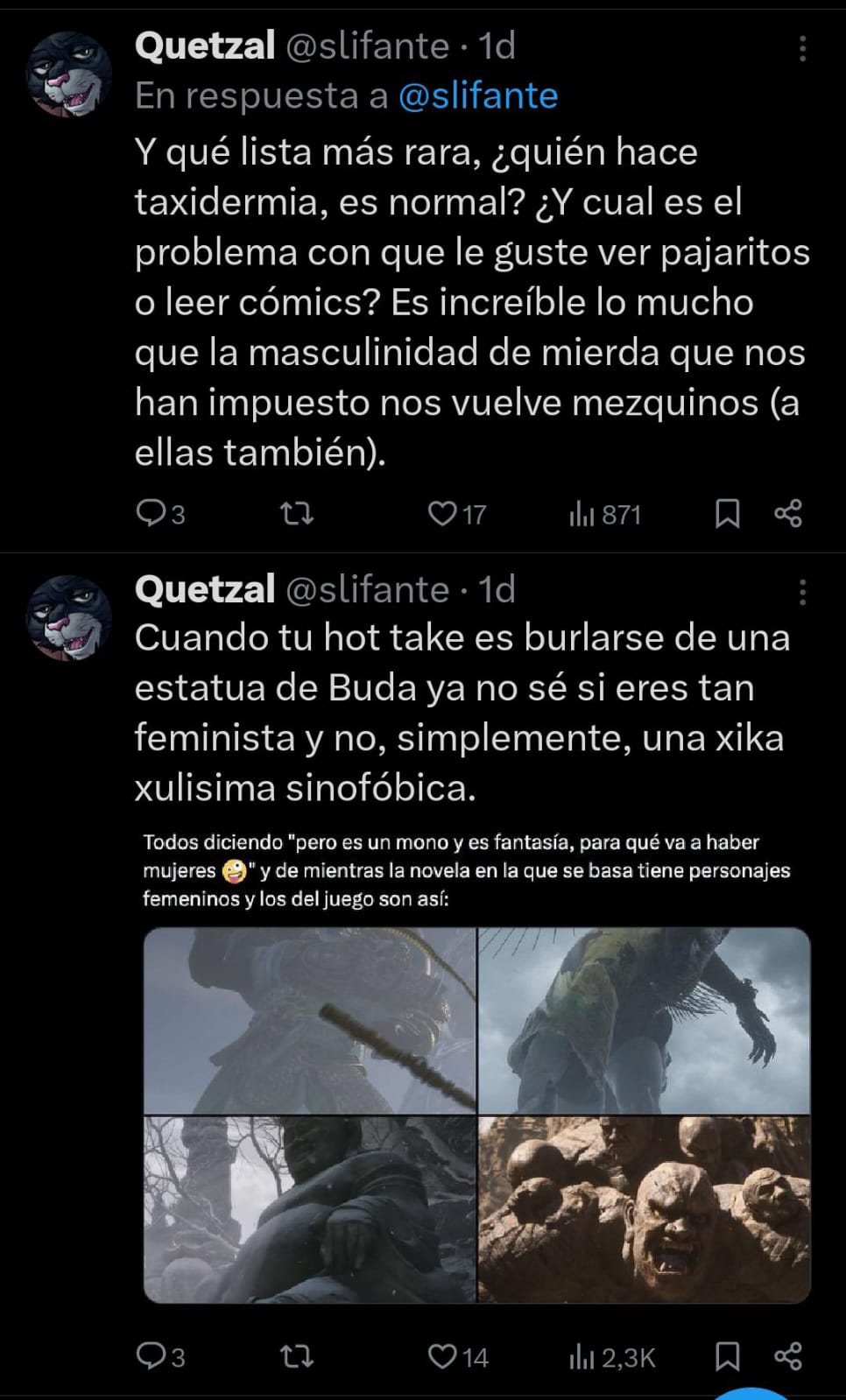Share the Buda statue tweet
This screenshot has height=1400, width=846.
[x=788, y=1356]
